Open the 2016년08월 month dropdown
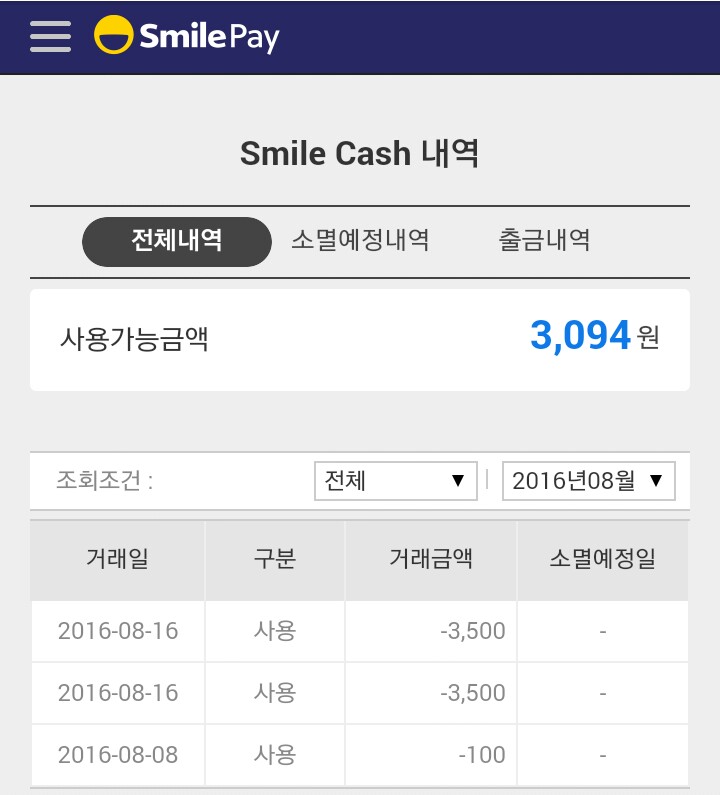720x795 pixels. pyautogui.click(x=588, y=481)
